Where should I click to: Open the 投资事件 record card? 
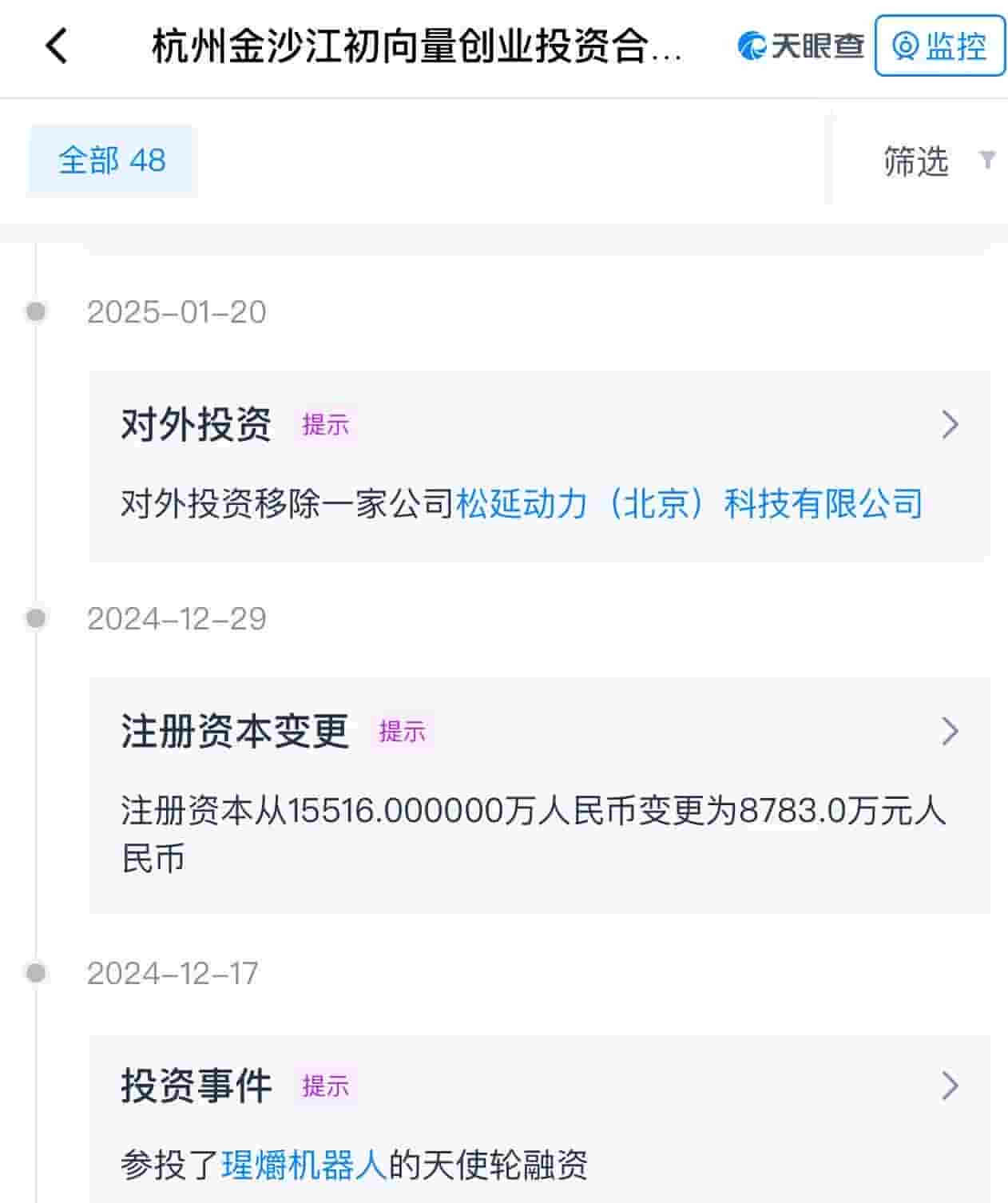point(539,1086)
